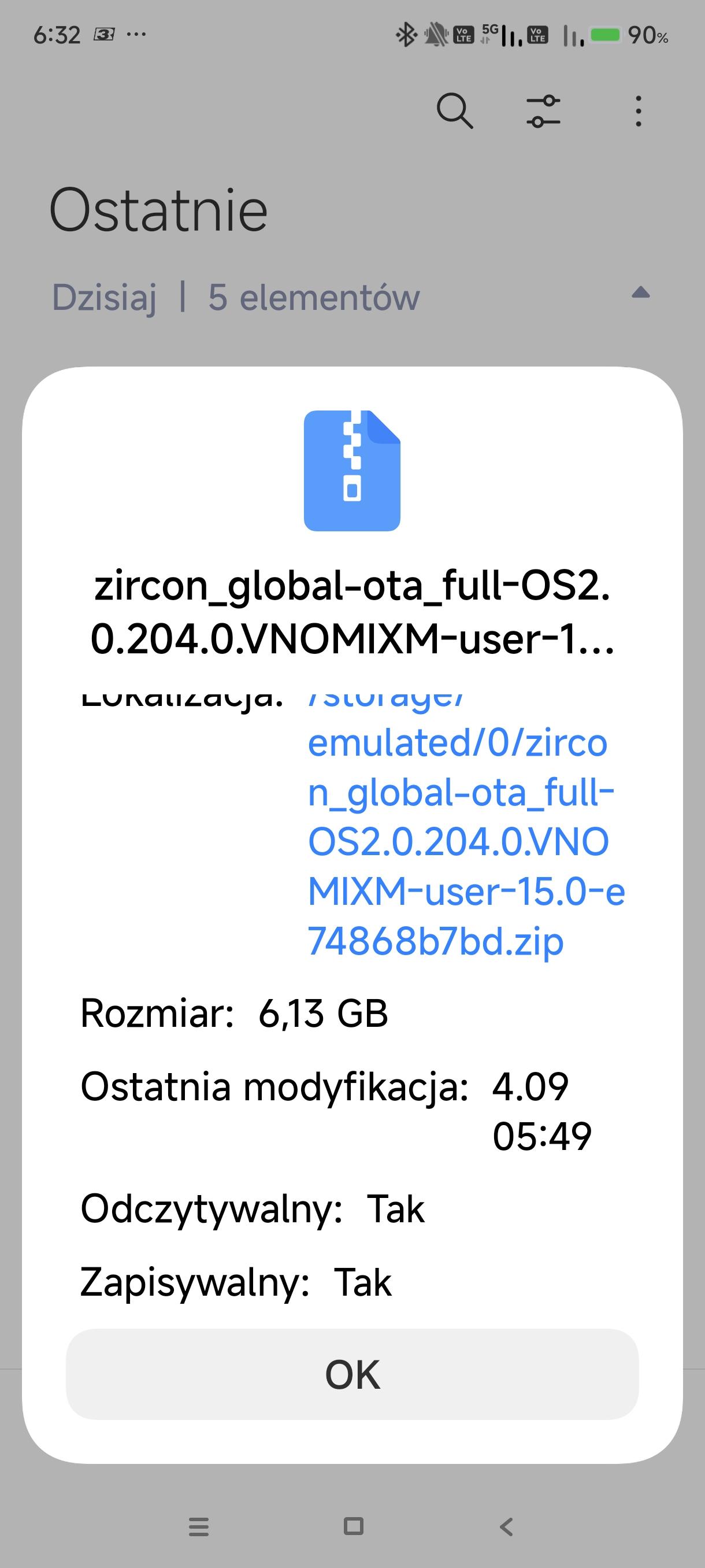Open the three-dot overflow menu
705x1568 pixels.
tap(637, 112)
